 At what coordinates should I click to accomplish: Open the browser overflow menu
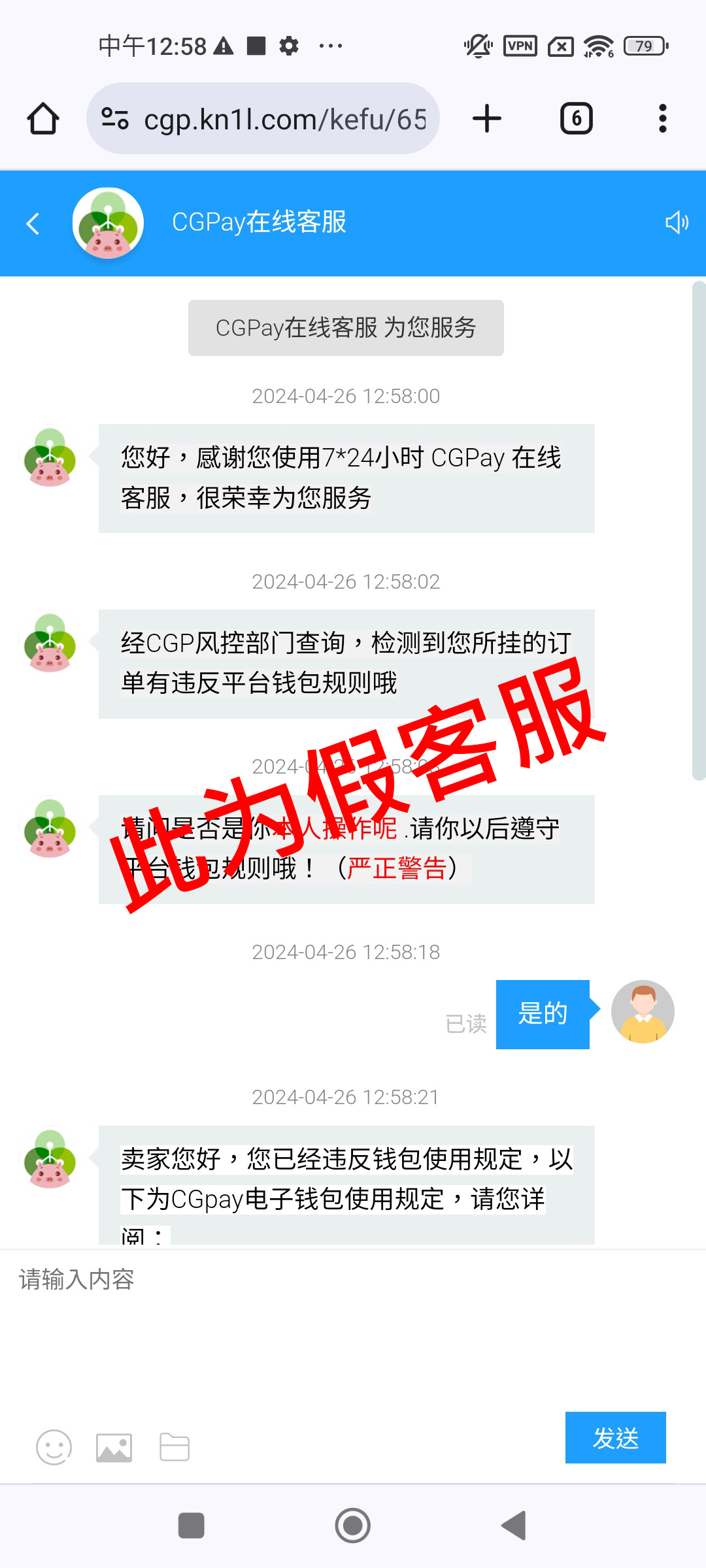(x=662, y=119)
